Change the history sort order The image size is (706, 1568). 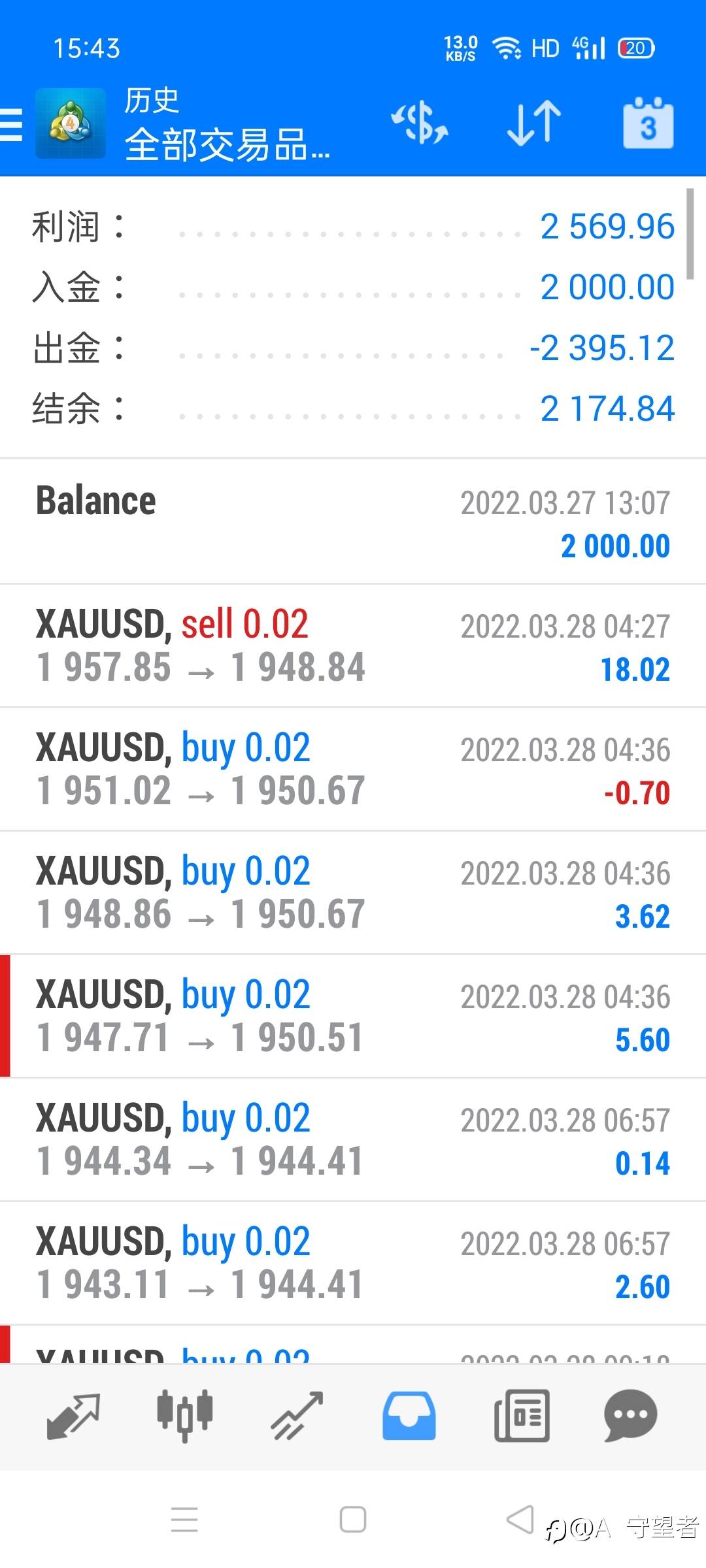[x=534, y=123]
